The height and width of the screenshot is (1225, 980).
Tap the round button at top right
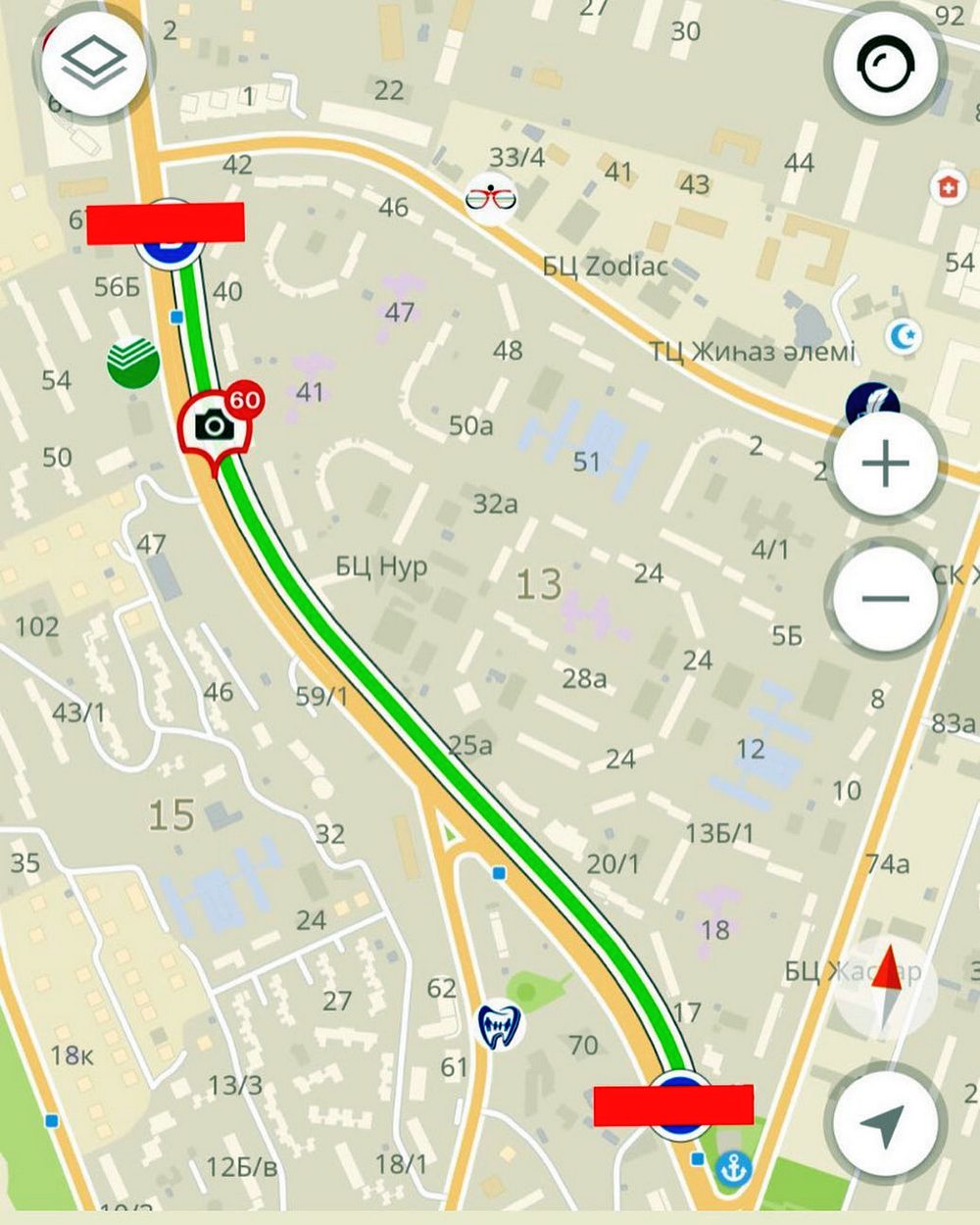(885, 65)
